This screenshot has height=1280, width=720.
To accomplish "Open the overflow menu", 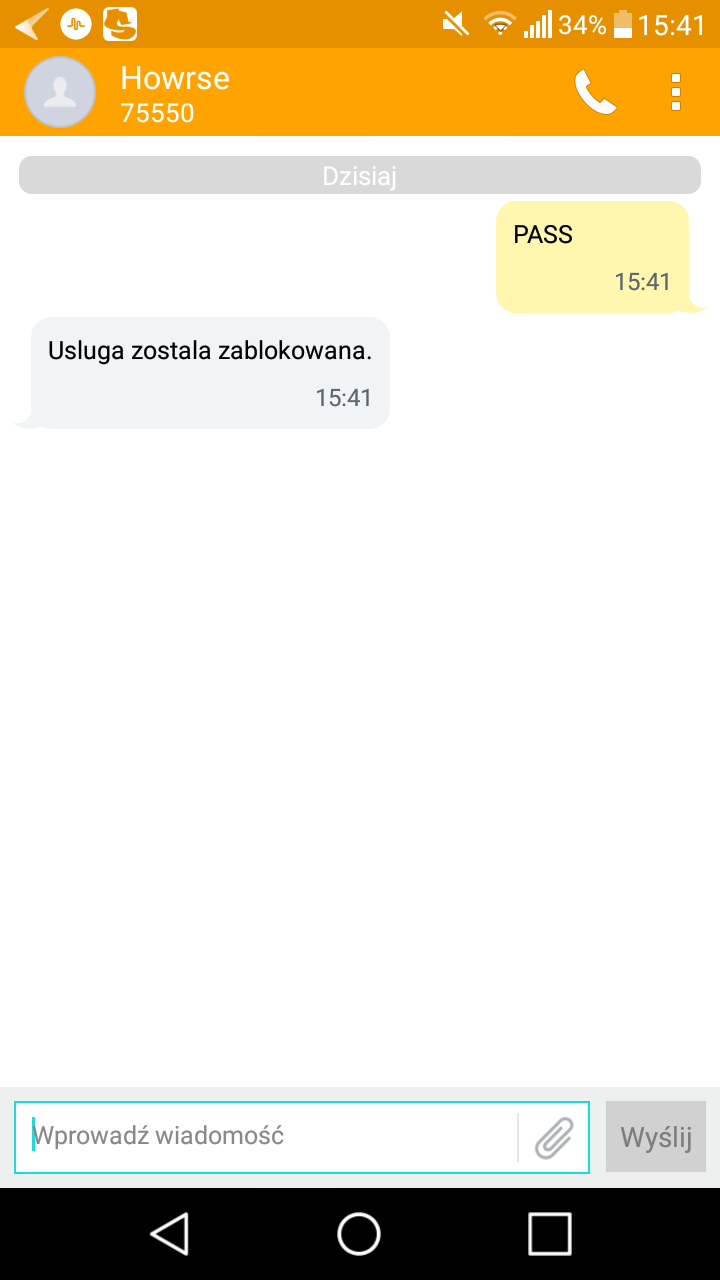I will click(x=676, y=92).
